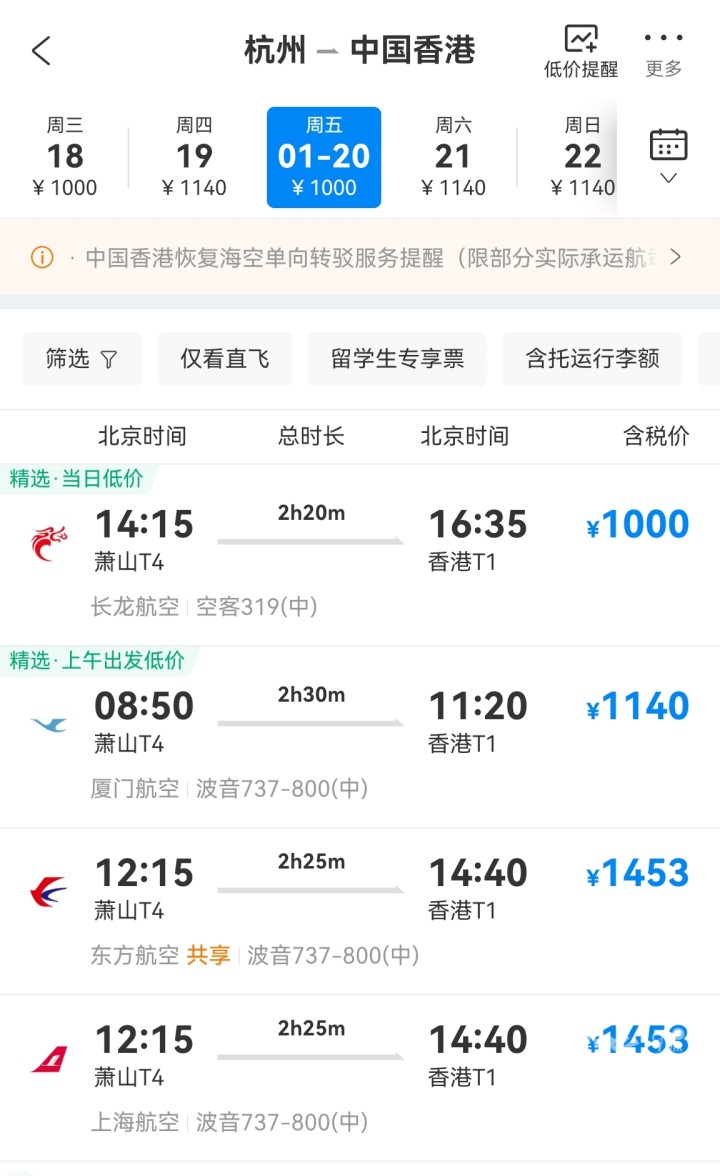
Task: Select Sunday the 22nd date
Action: 581,157
